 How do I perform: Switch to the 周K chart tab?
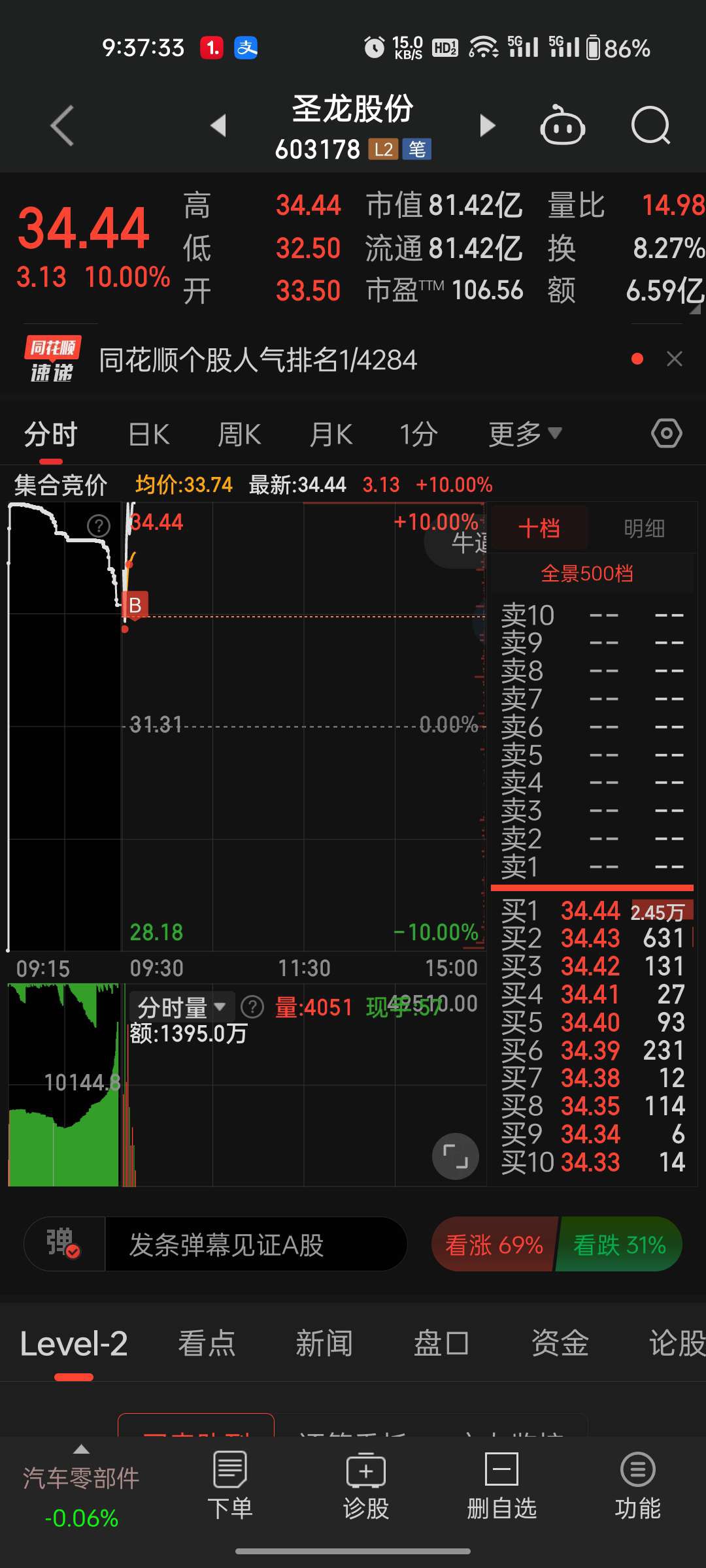pos(239,434)
